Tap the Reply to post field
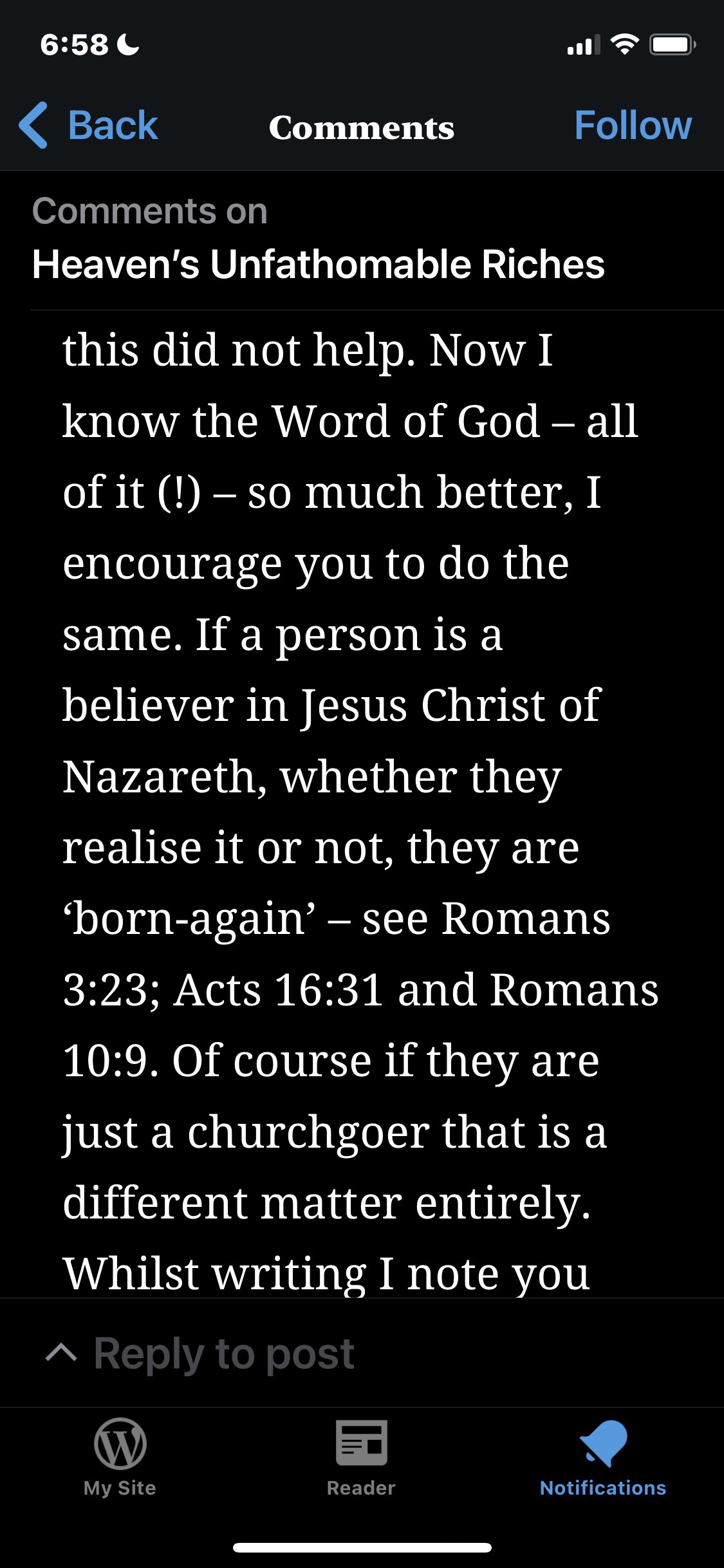Viewport: 724px width, 1568px height. [224, 1354]
